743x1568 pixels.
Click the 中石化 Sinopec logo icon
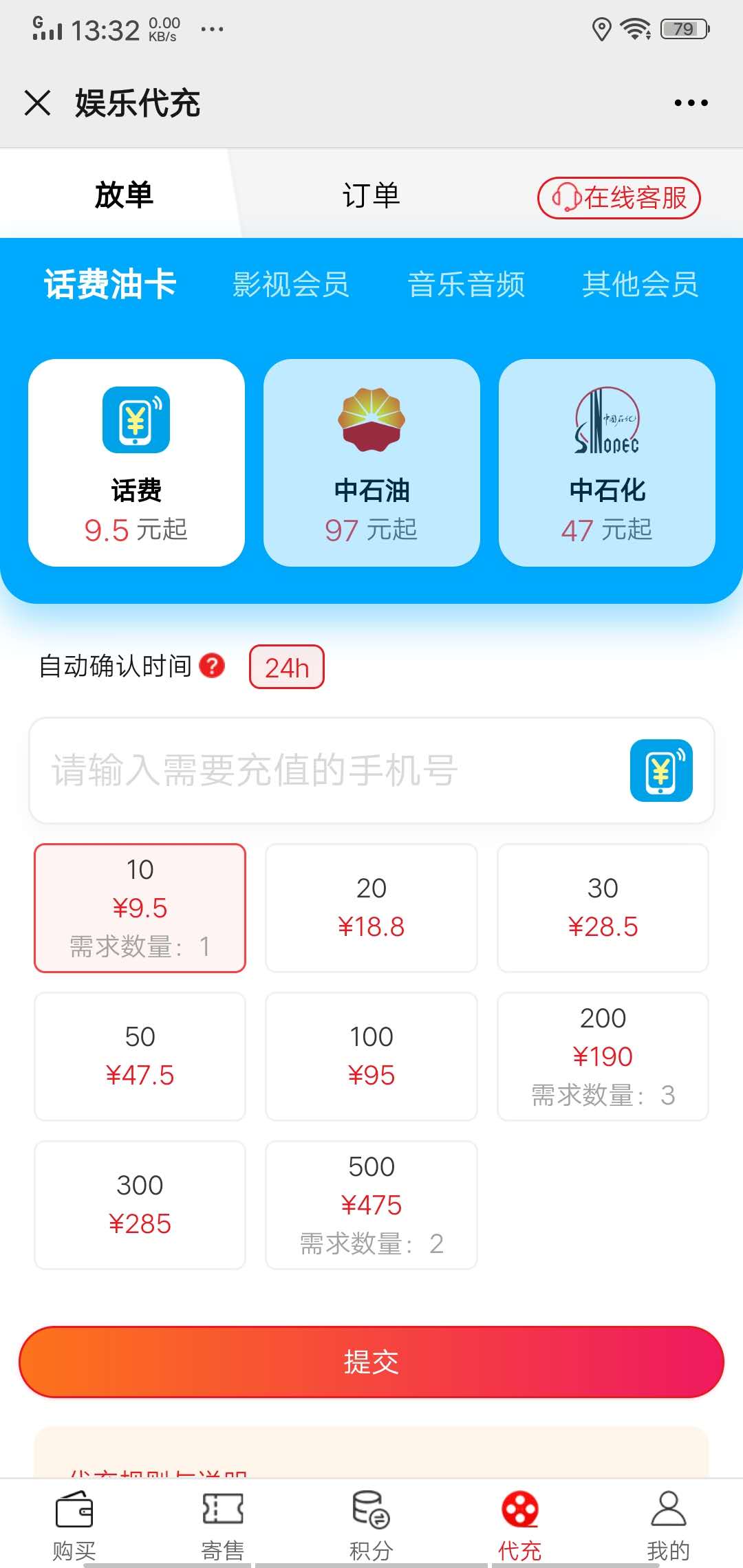pyautogui.click(x=606, y=420)
